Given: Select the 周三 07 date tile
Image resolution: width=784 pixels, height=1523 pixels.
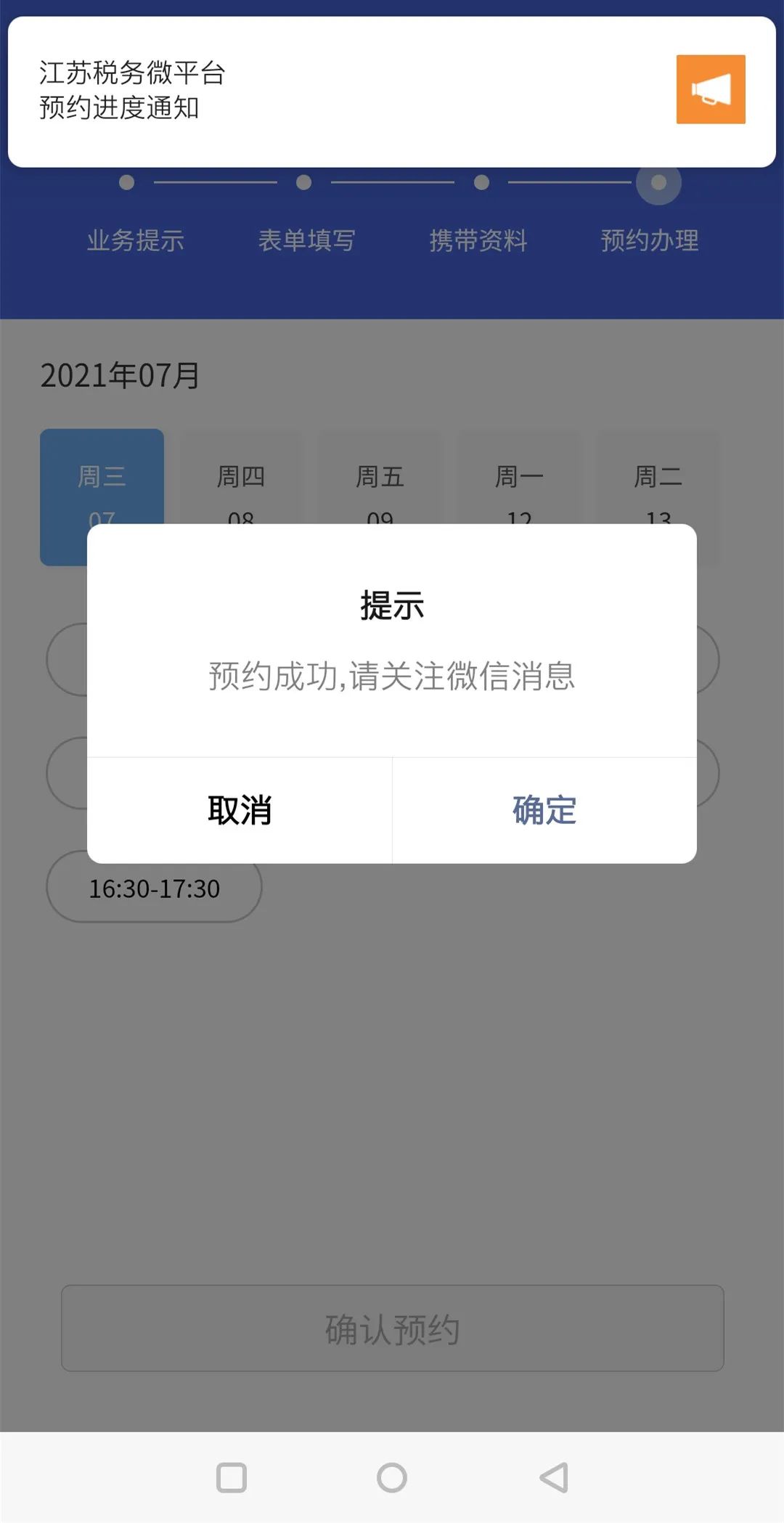Looking at the screenshot, I should [x=102, y=497].
